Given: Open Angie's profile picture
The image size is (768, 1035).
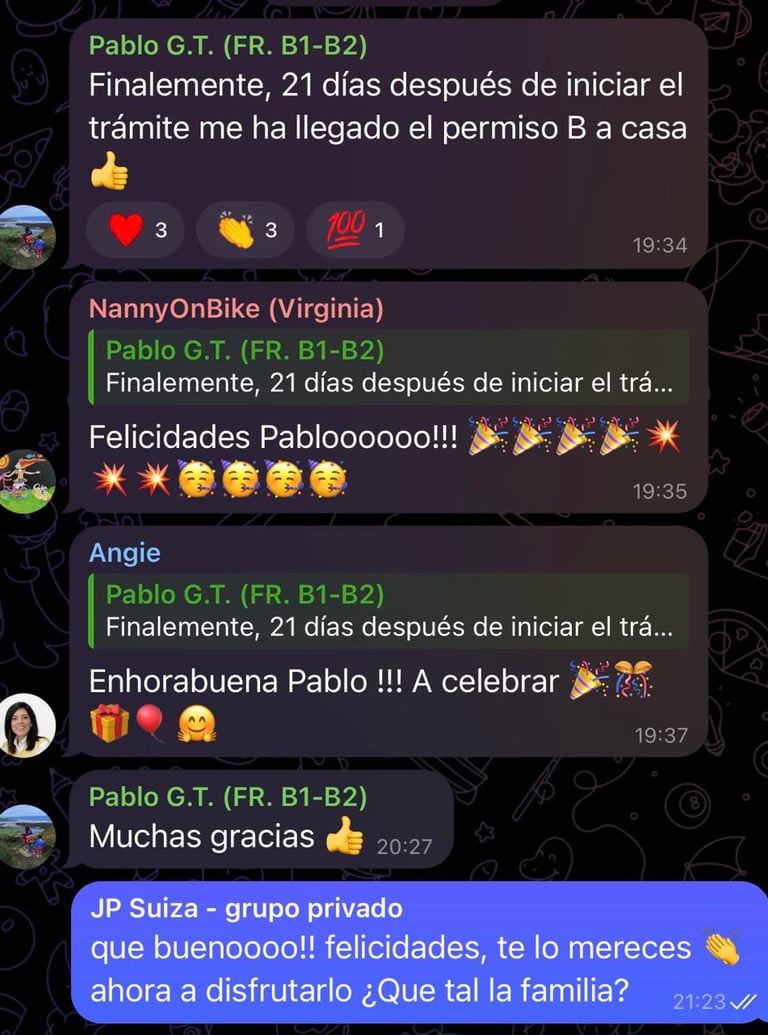Looking at the screenshot, I should pyautogui.click(x=27, y=725).
